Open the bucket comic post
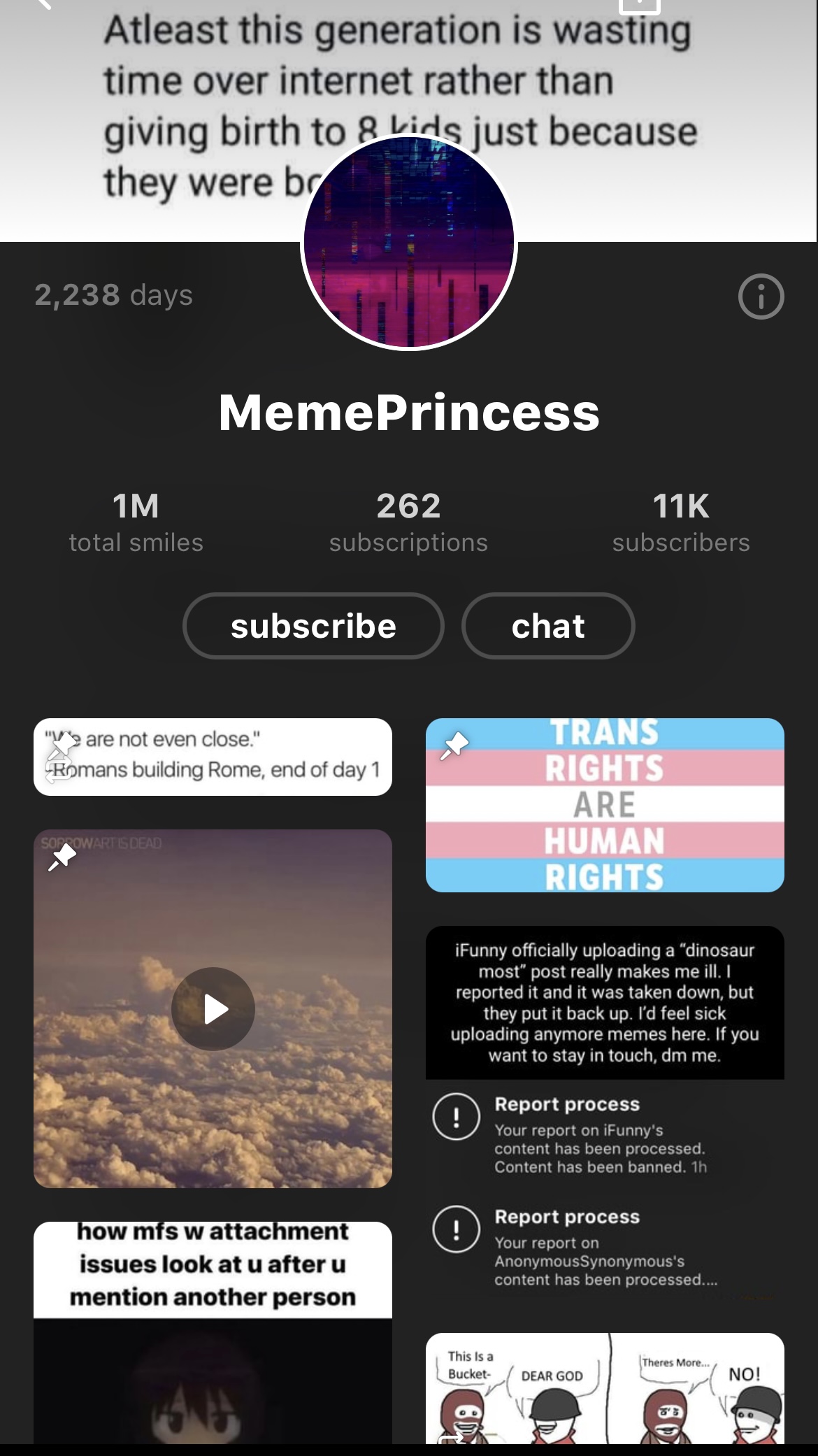This screenshot has width=818, height=1456. coord(605,1388)
